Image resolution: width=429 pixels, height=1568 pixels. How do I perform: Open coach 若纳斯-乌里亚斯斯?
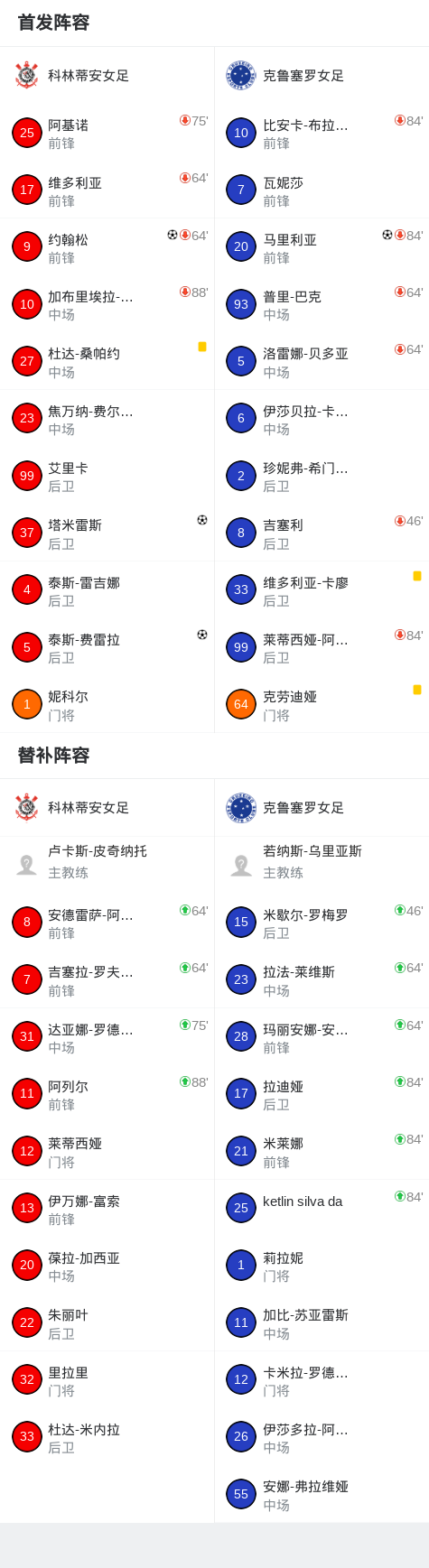(x=322, y=865)
